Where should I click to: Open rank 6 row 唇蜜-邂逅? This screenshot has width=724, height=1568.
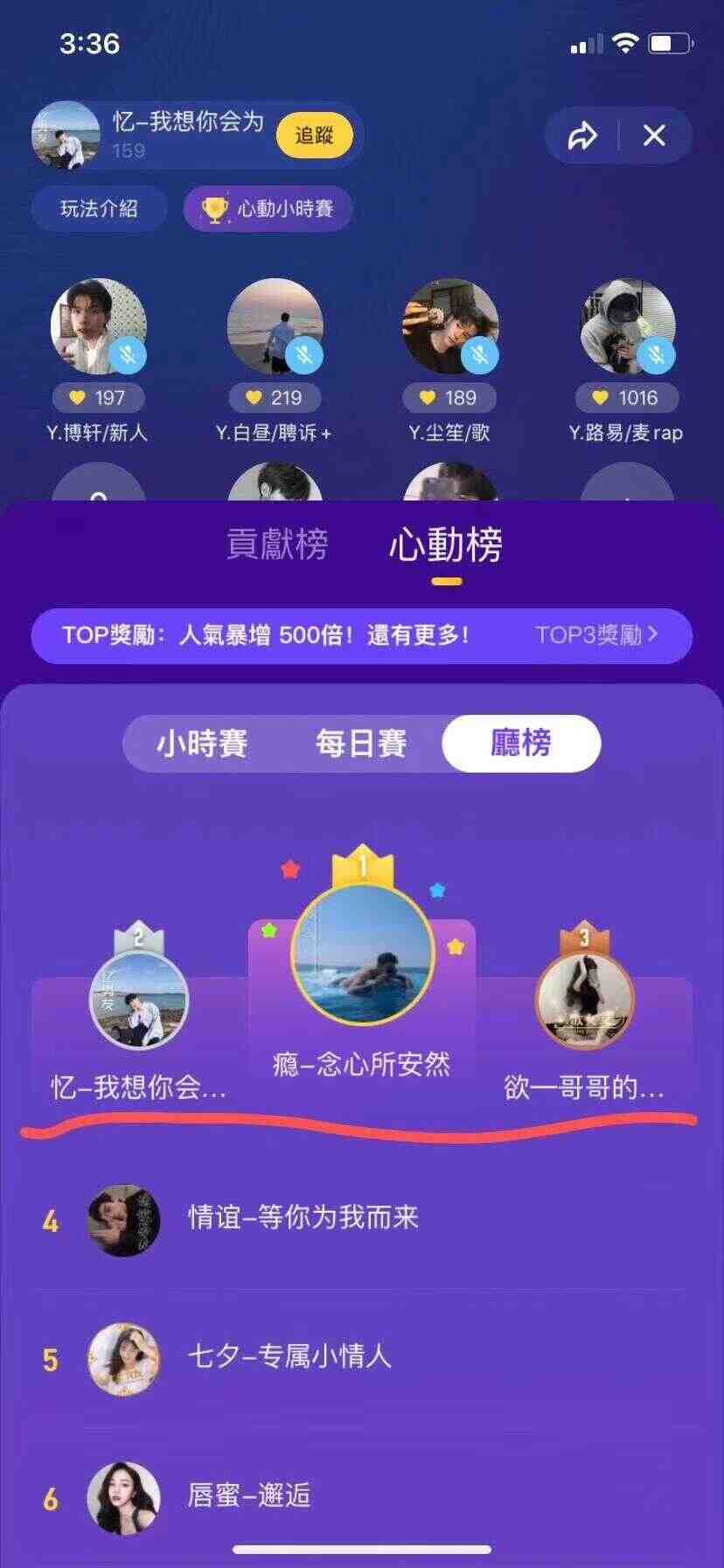pos(362,1496)
